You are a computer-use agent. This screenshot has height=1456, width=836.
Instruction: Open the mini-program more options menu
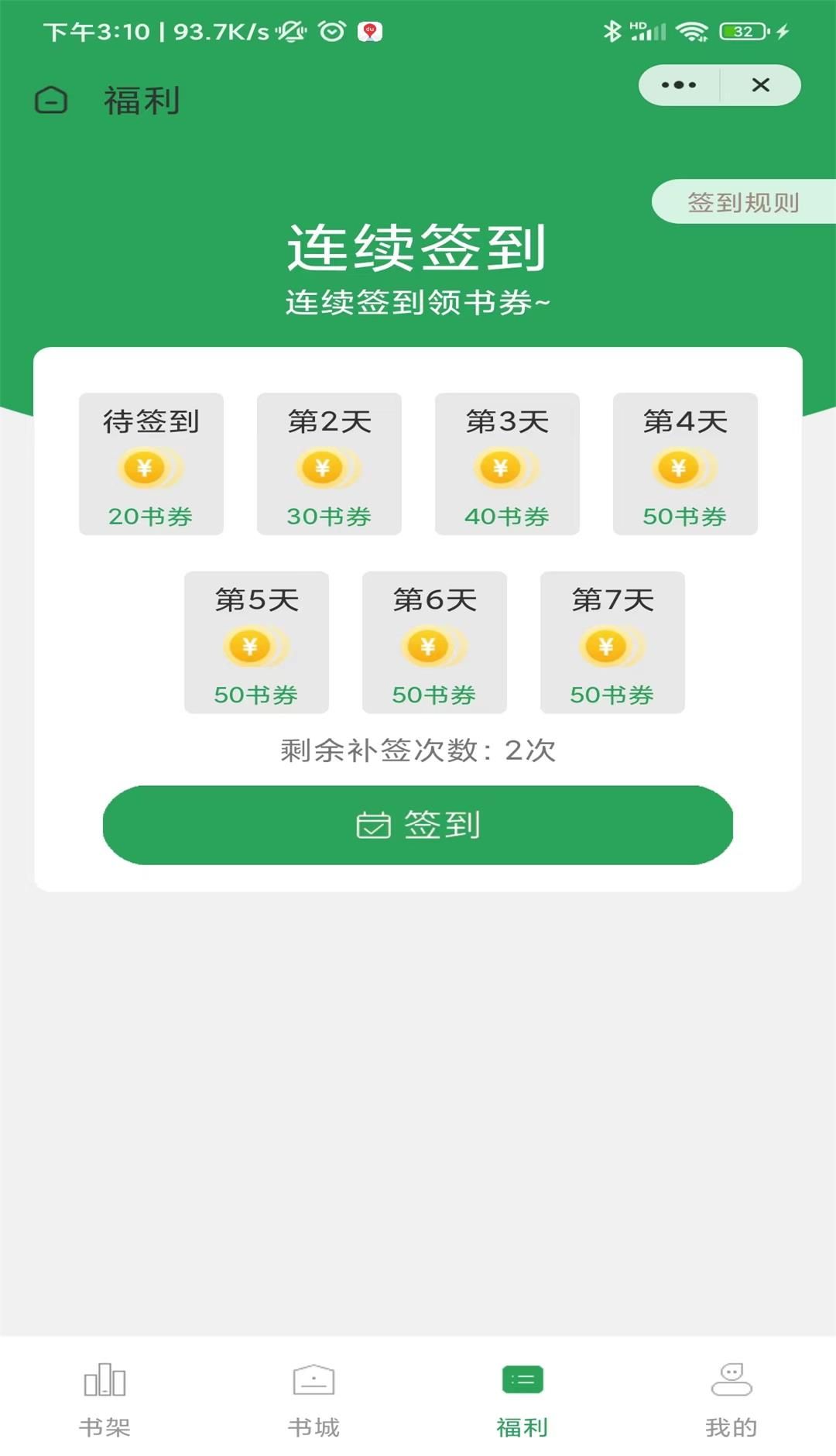coord(677,86)
